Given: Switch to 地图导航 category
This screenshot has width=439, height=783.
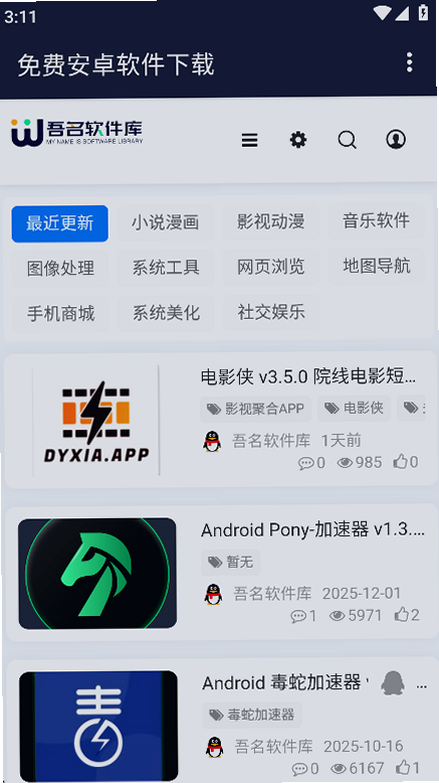Looking at the screenshot, I should [x=377, y=266].
